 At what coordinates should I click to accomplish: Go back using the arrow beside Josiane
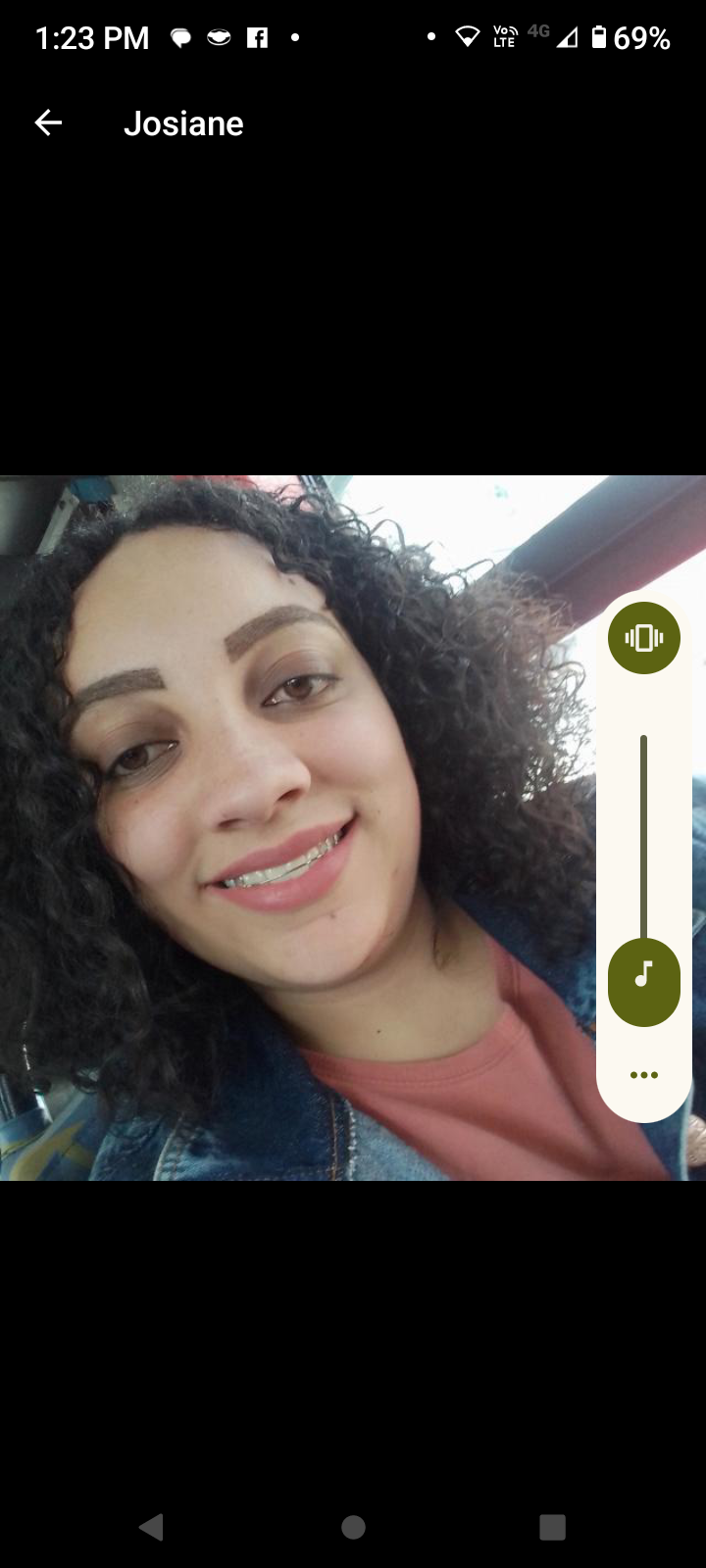48,122
